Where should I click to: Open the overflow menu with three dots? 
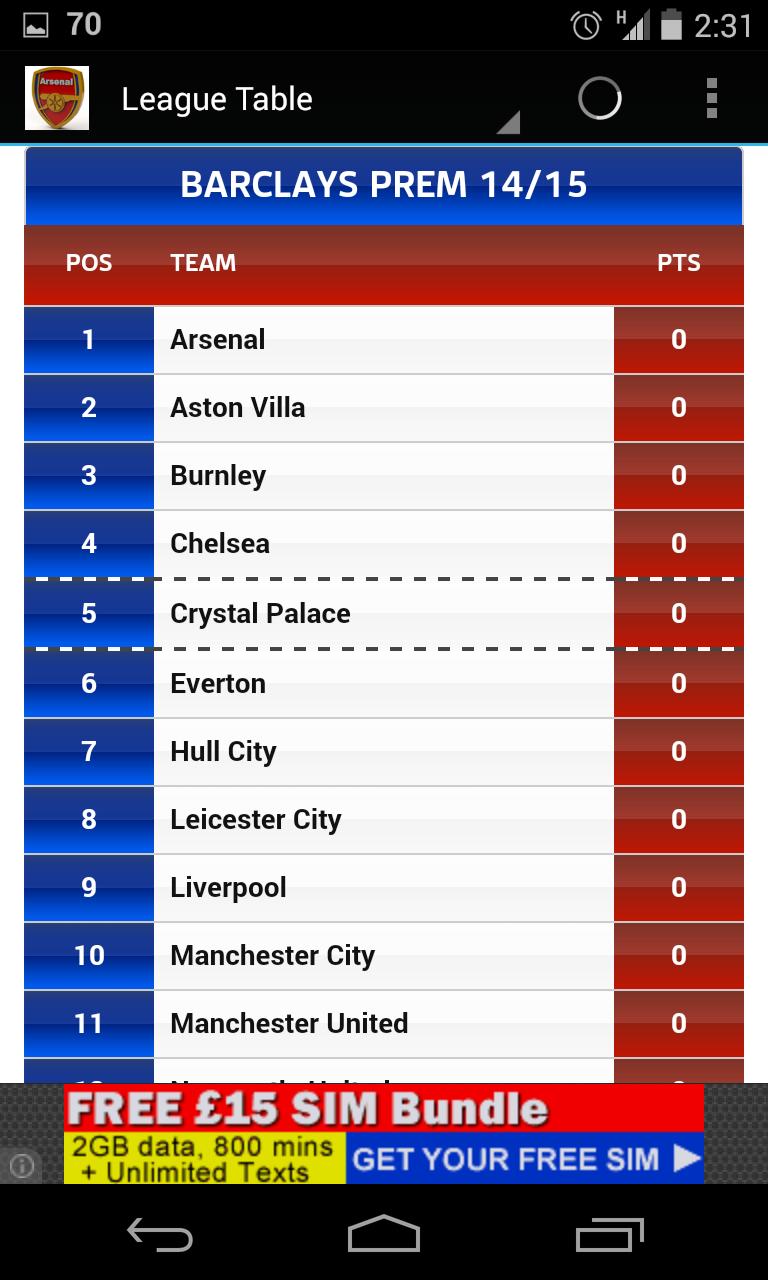712,97
